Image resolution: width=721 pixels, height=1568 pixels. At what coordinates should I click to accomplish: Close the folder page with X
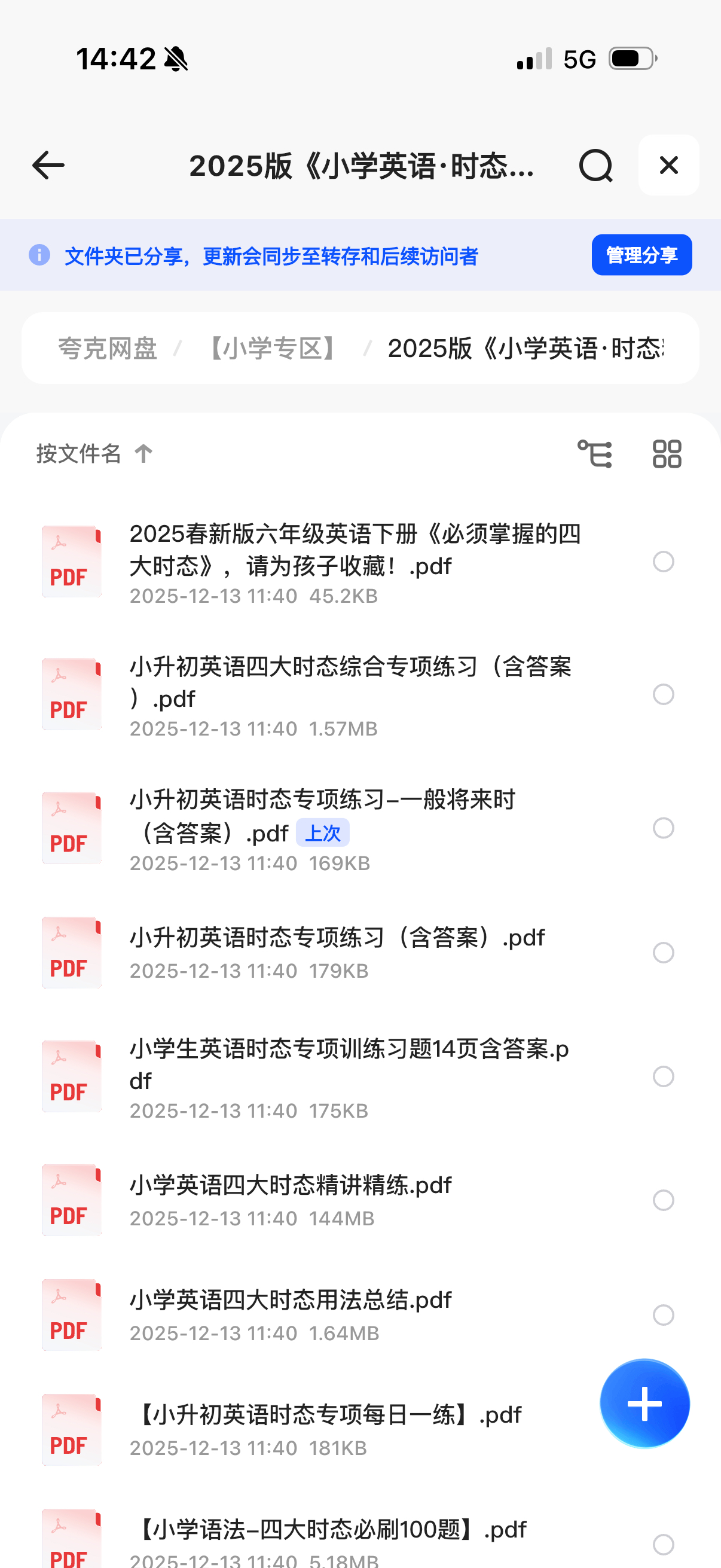tap(668, 165)
